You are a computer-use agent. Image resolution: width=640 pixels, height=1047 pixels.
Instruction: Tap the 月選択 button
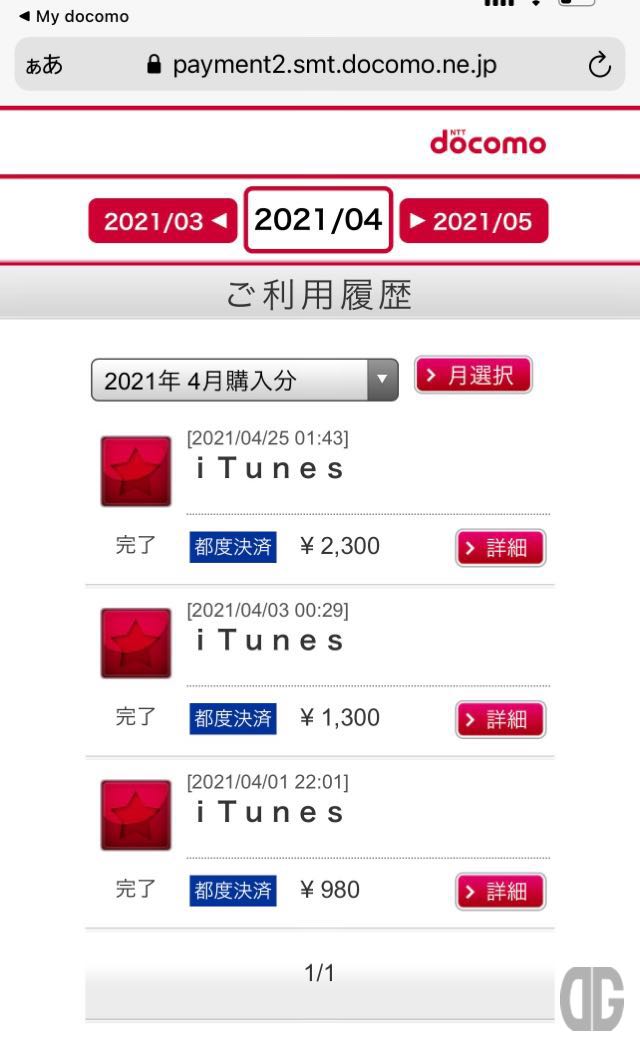[x=473, y=375]
